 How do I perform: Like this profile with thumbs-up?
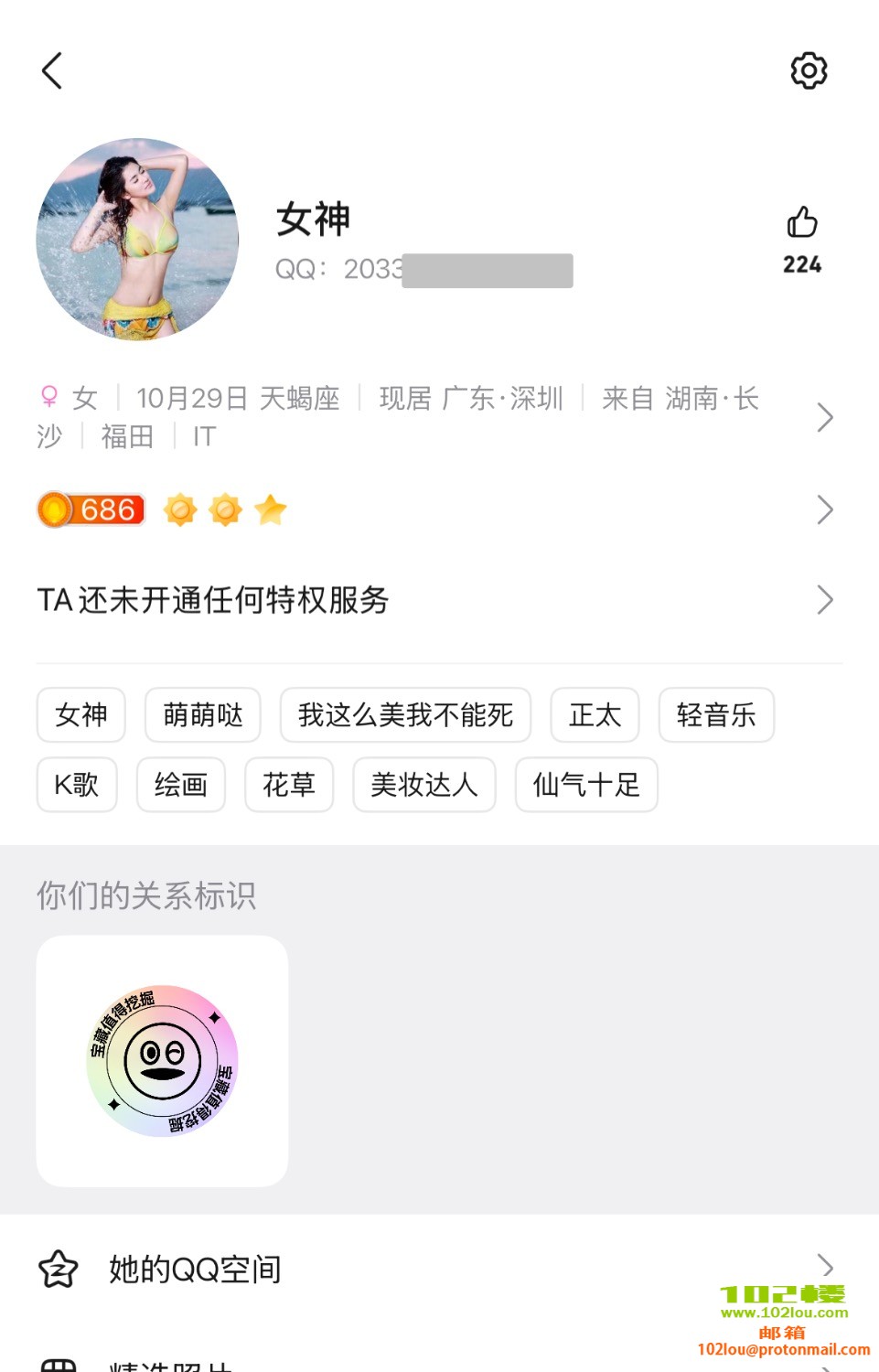pyautogui.click(x=802, y=222)
